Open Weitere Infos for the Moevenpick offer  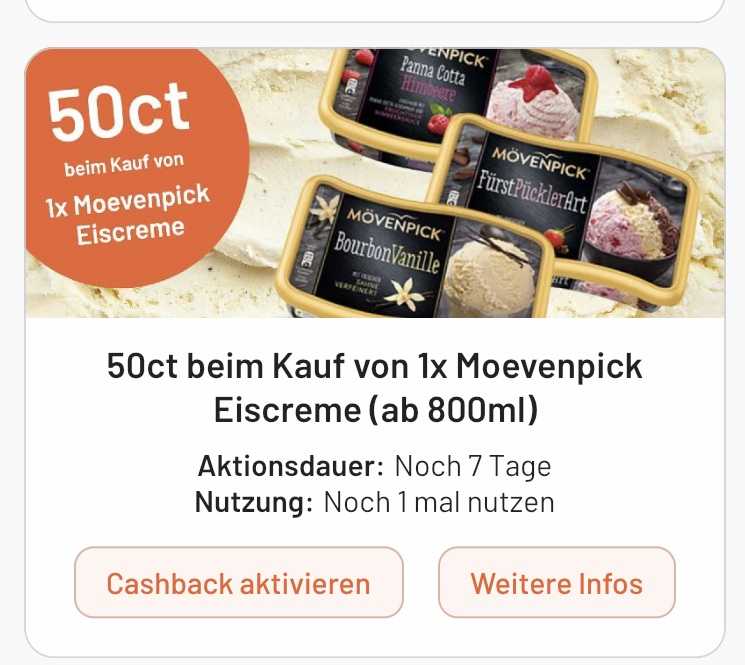556,582
